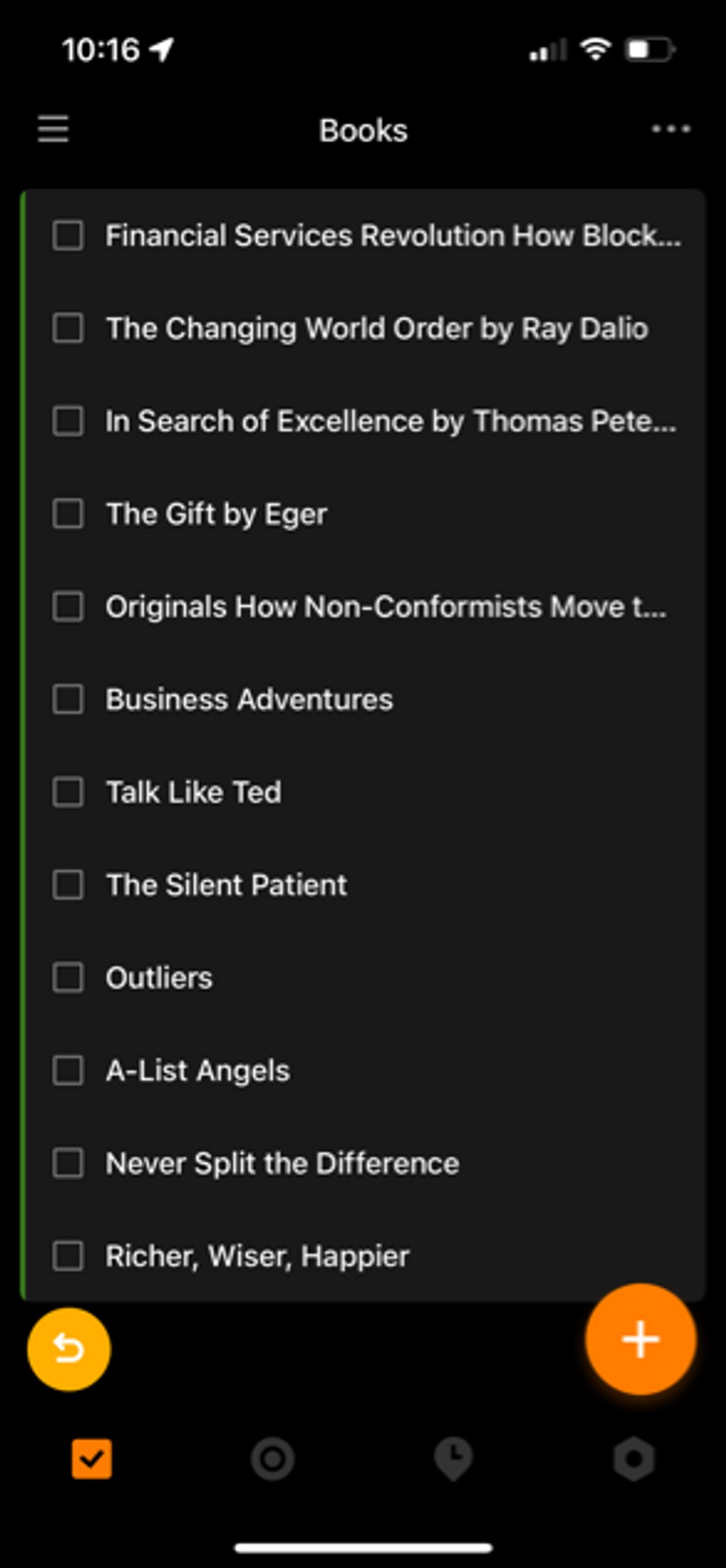
Task: Tick the Business Adventures checkbox
Action: coord(68,699)
